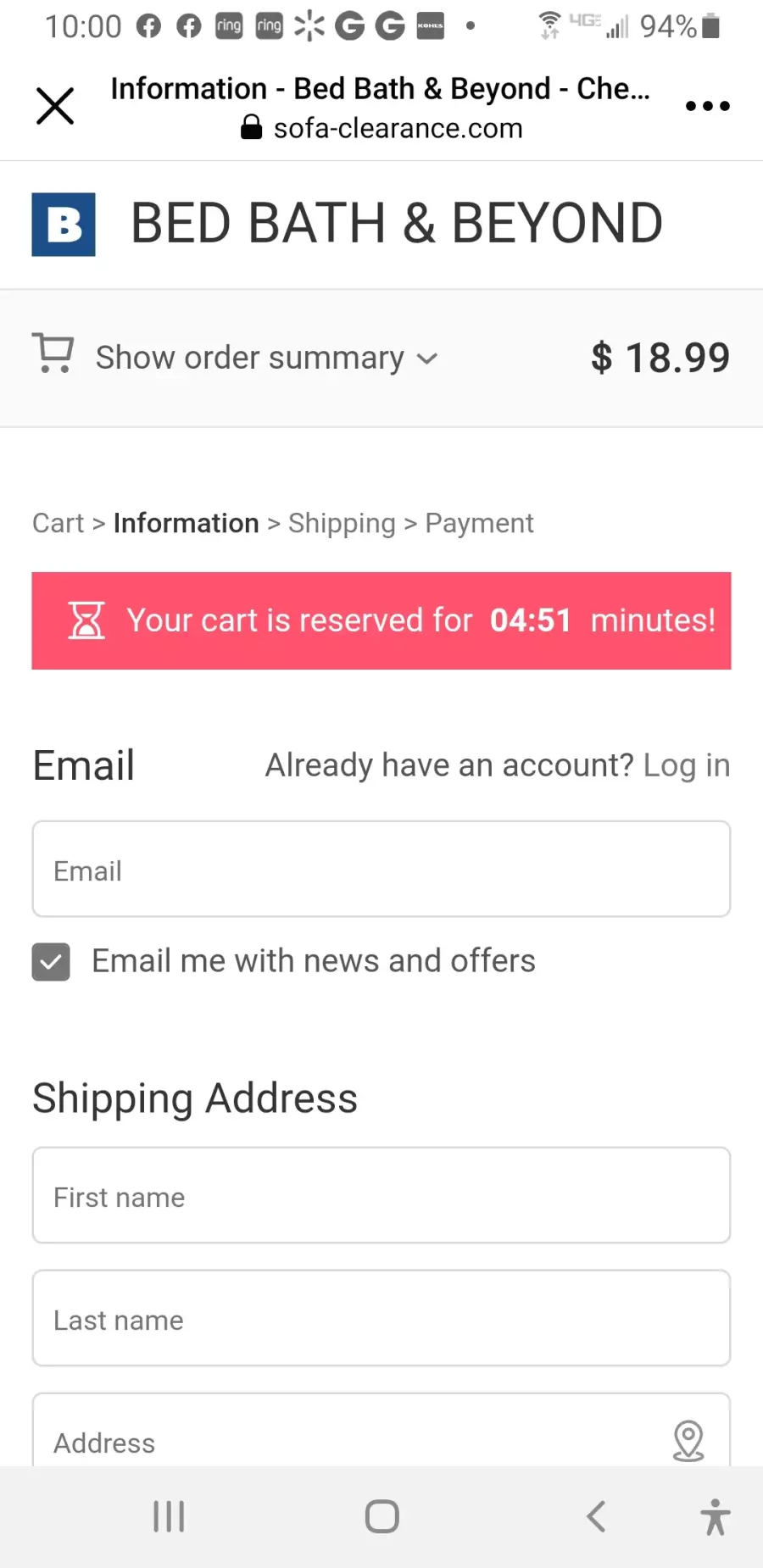Open the three-dot overflow menu
Viewport: 763px width, 1568px height.
point(707,106)
